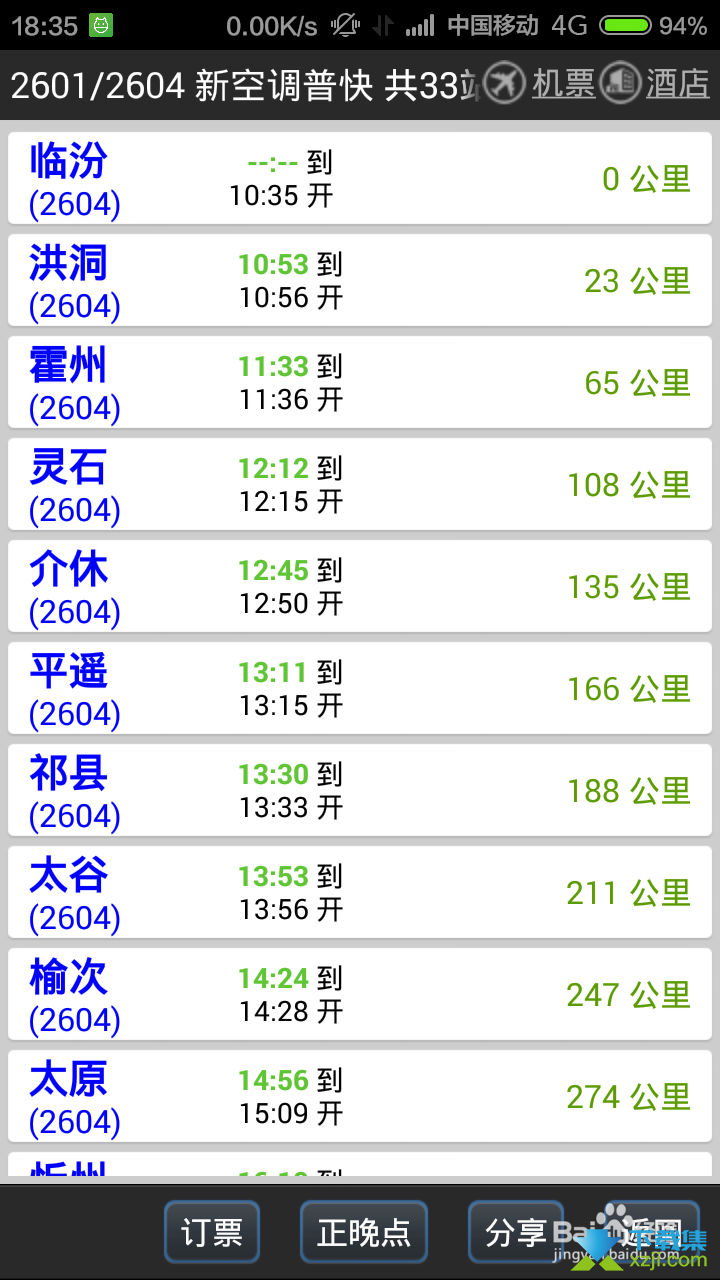Share the train schedule via 分享
Screen dimensions: 720x1280
click(x=516, y=1232)
